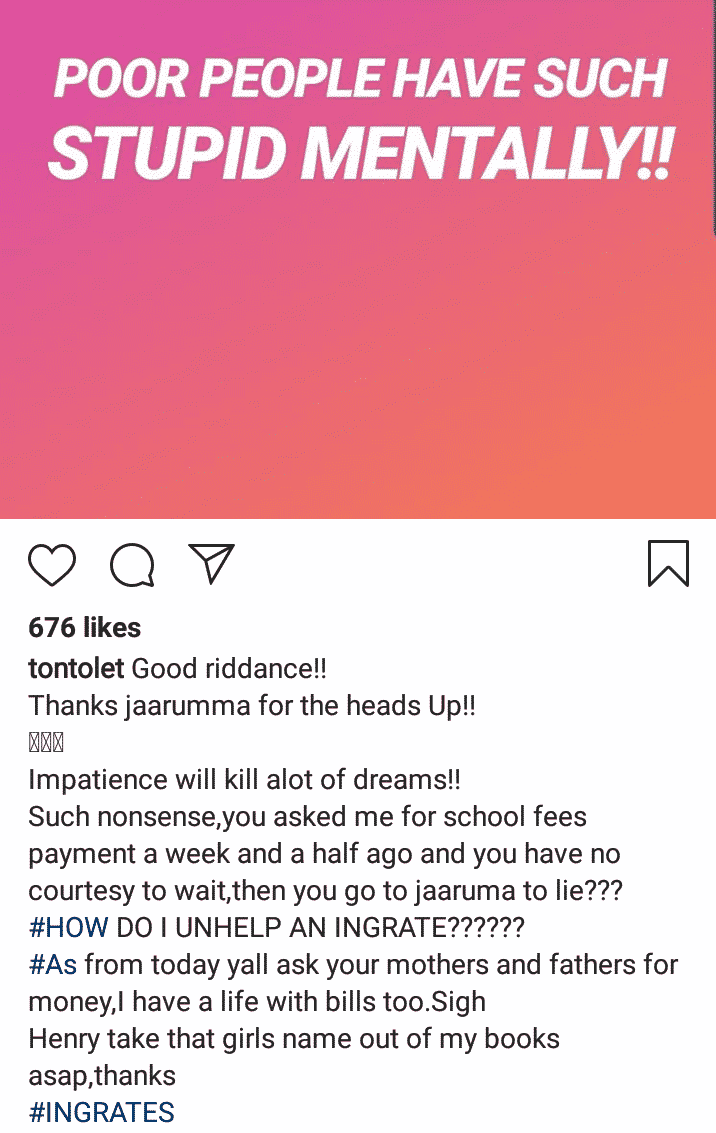Open tontolet's profile from the caption
The image size is (716, 1133).
pos(76,668)
